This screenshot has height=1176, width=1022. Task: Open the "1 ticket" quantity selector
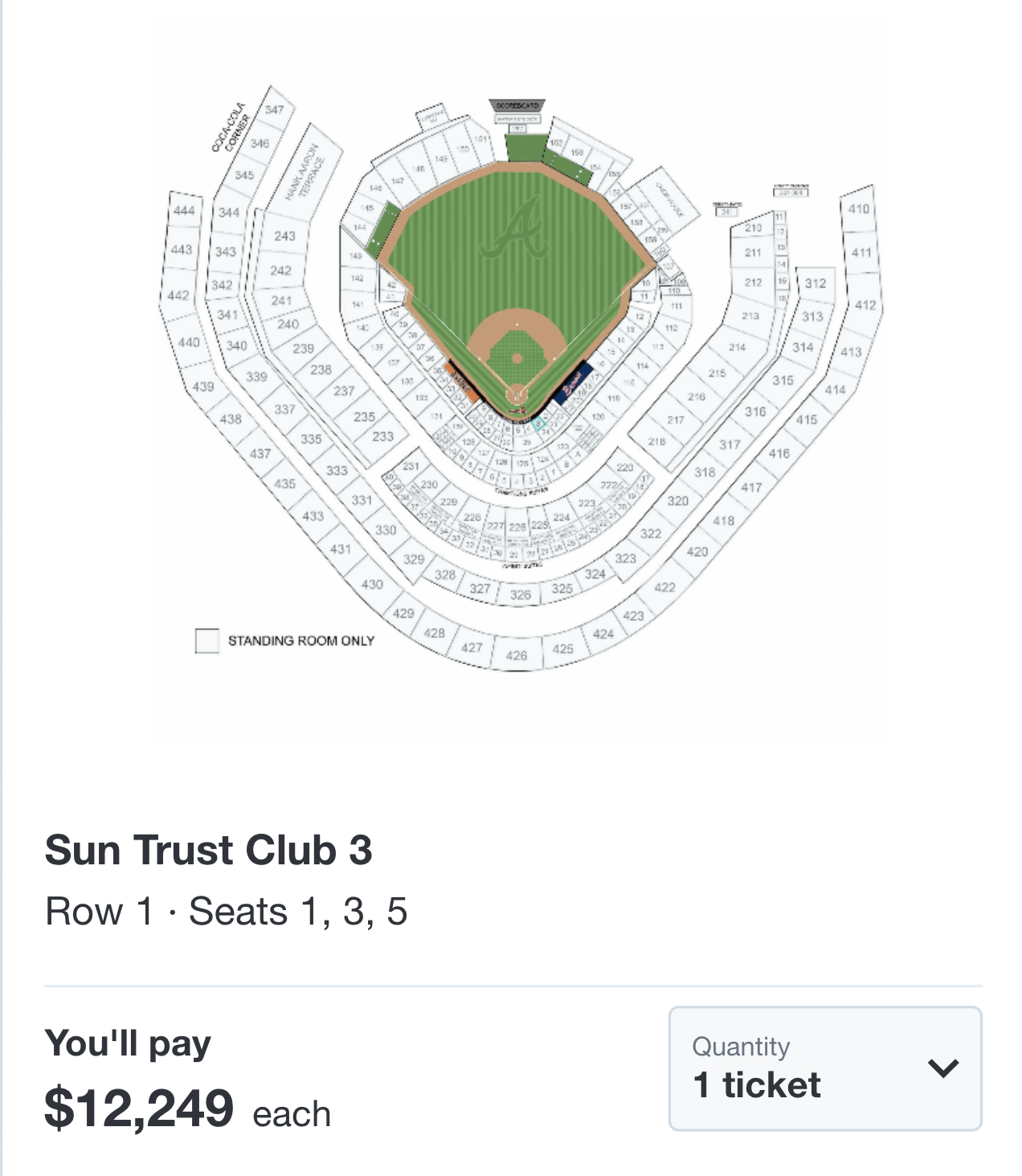758,1085
